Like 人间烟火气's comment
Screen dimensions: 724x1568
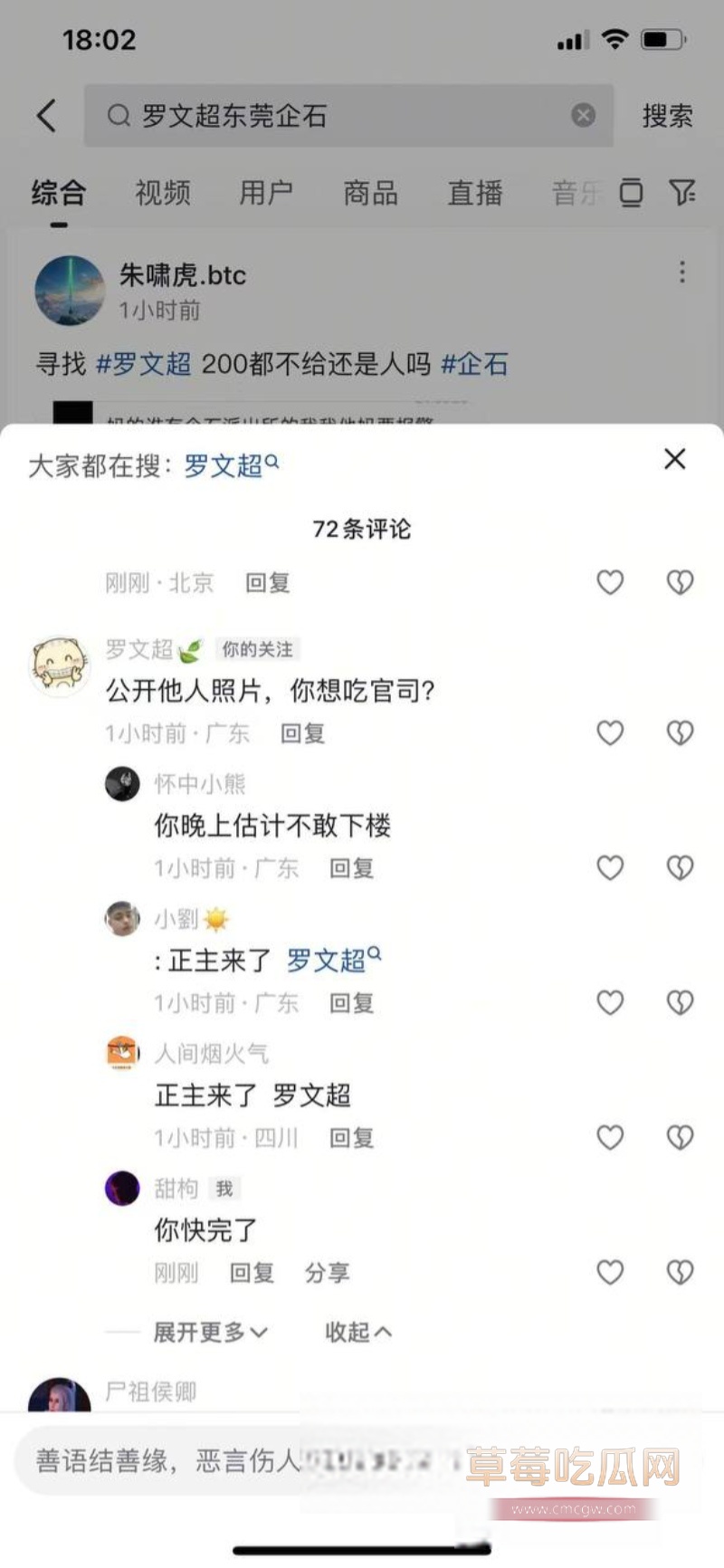click(610, 1137)
